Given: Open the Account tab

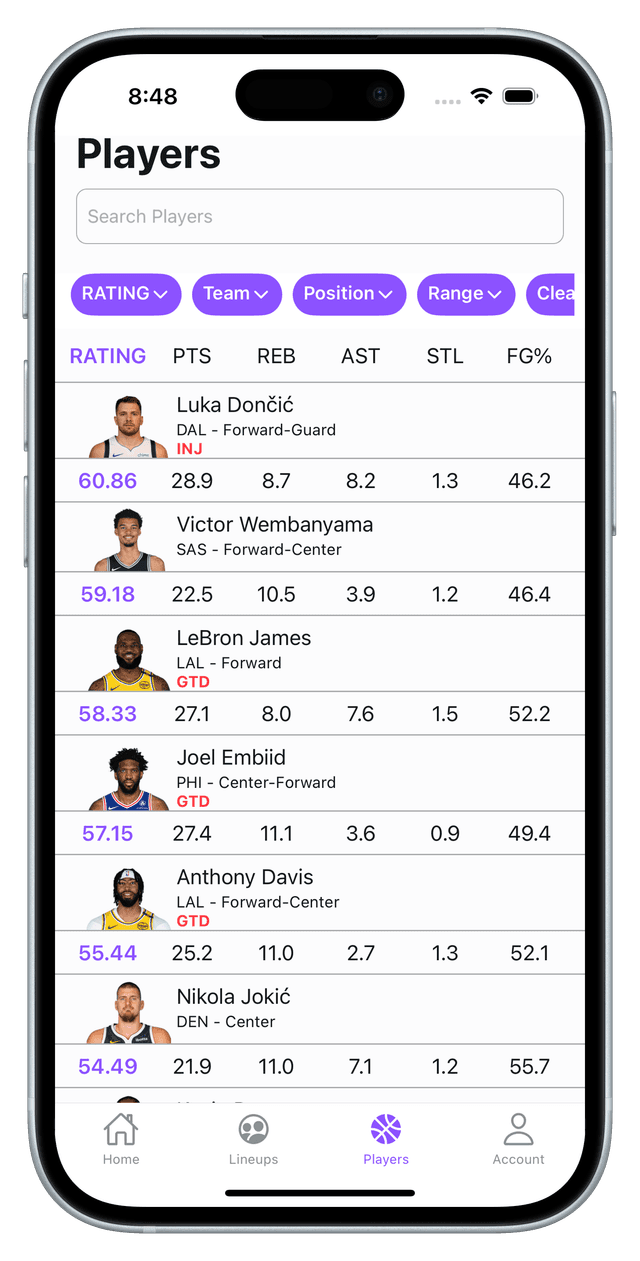Looking at the screenshot, I should (x=518, y=1140).
